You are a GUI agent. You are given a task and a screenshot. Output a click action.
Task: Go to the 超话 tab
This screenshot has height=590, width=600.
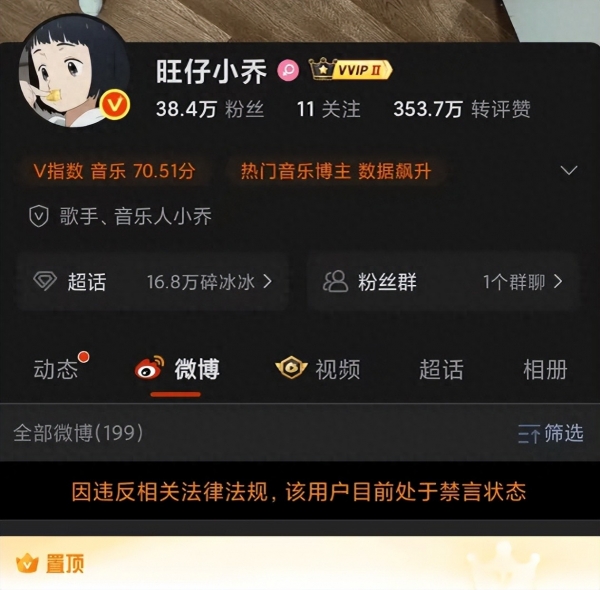click(x=441, y=369)
